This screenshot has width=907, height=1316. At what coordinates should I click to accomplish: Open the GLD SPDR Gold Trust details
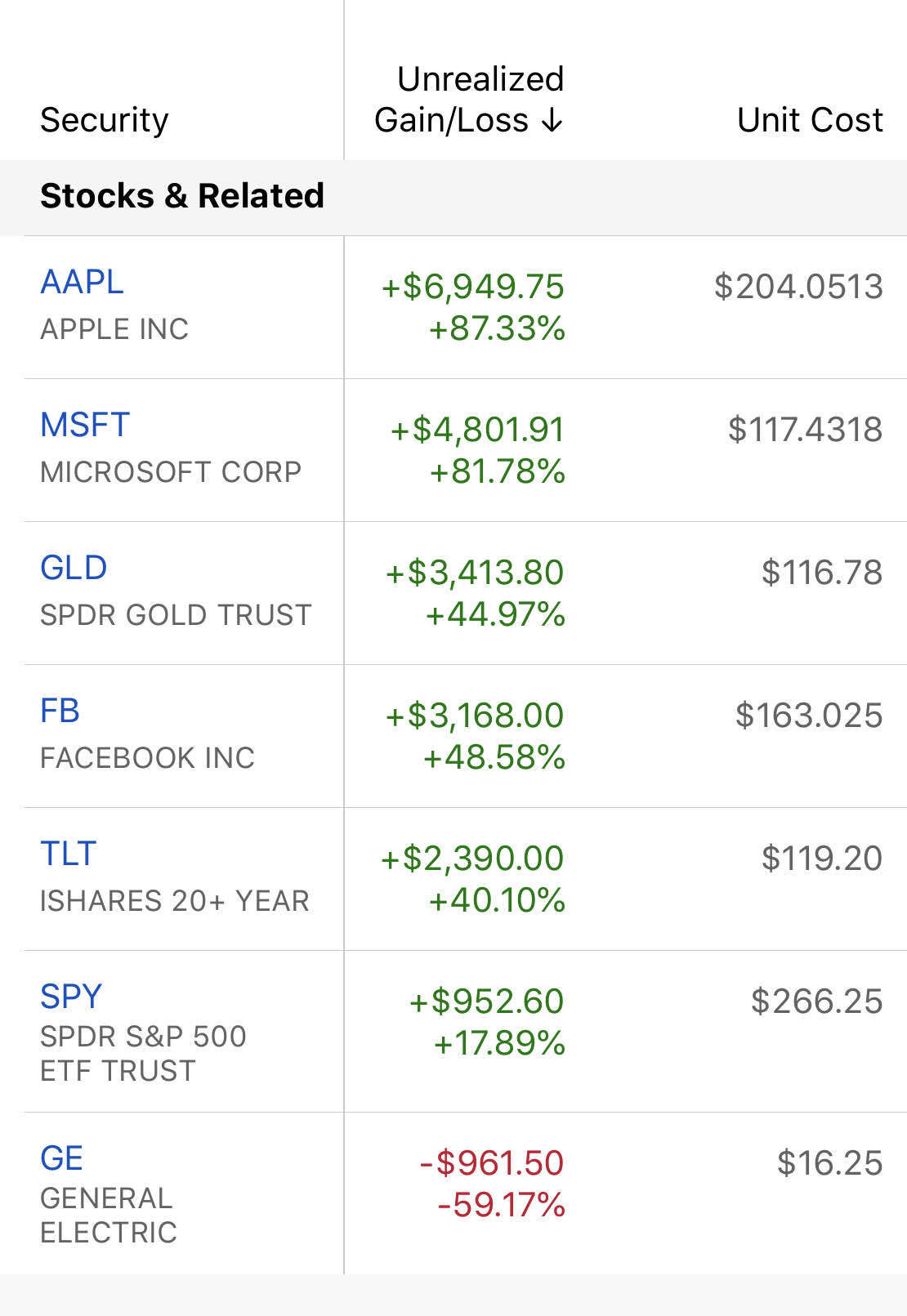(x=74, y=568)
